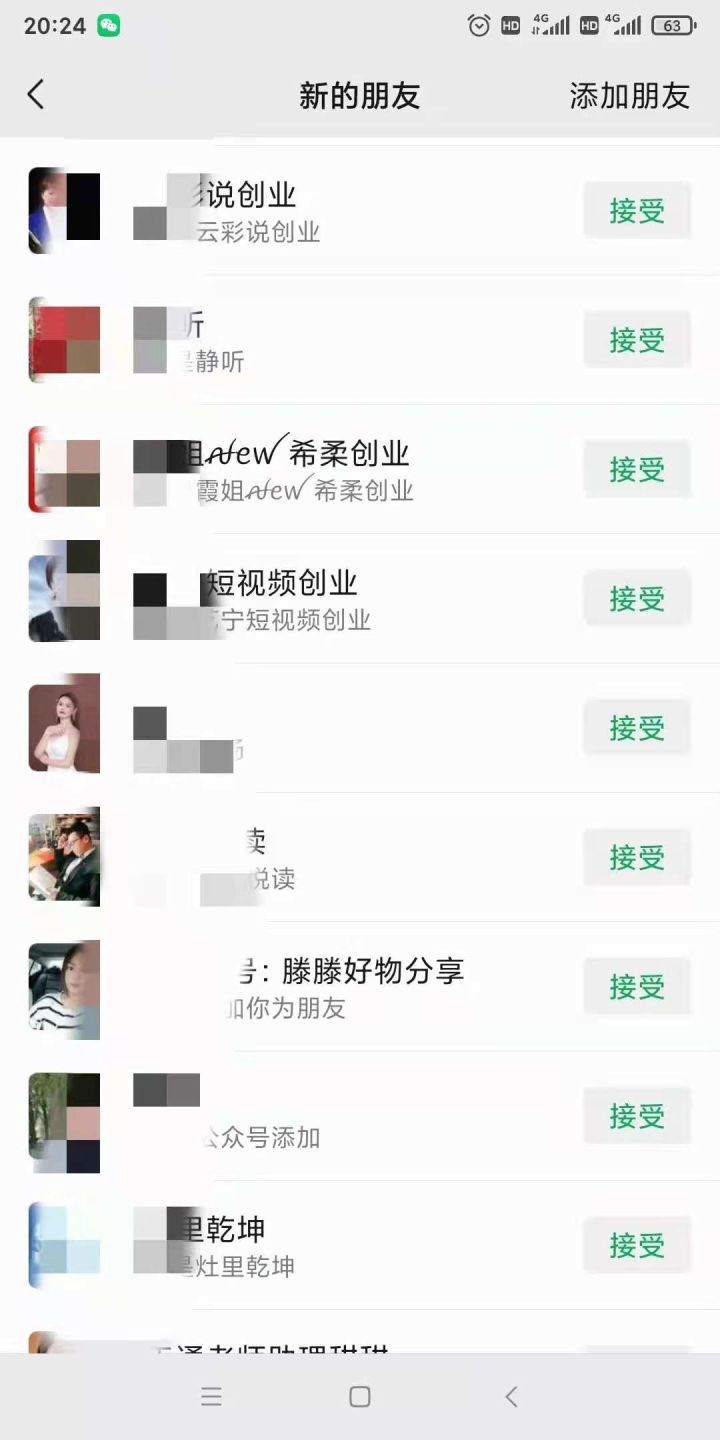Accept the 滕滕好物分享 friend request

636,987
